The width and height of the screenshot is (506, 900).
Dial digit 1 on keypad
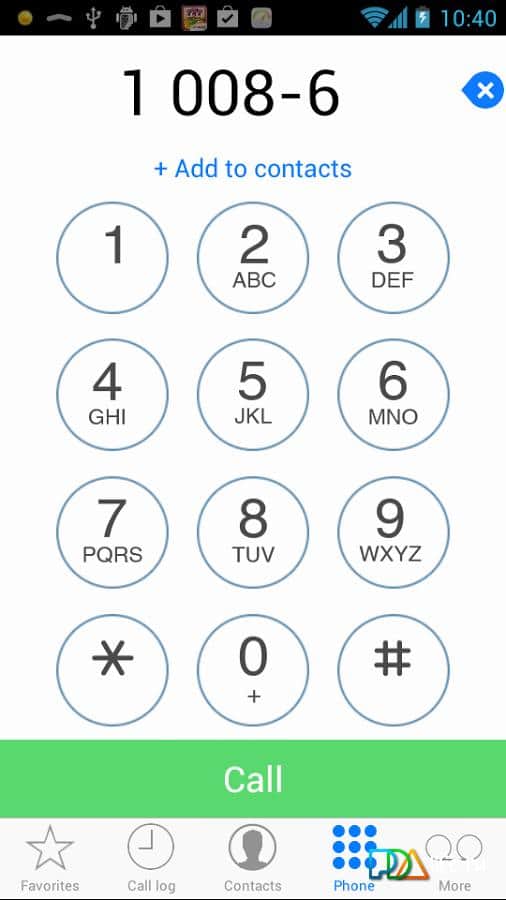point(112,258)
